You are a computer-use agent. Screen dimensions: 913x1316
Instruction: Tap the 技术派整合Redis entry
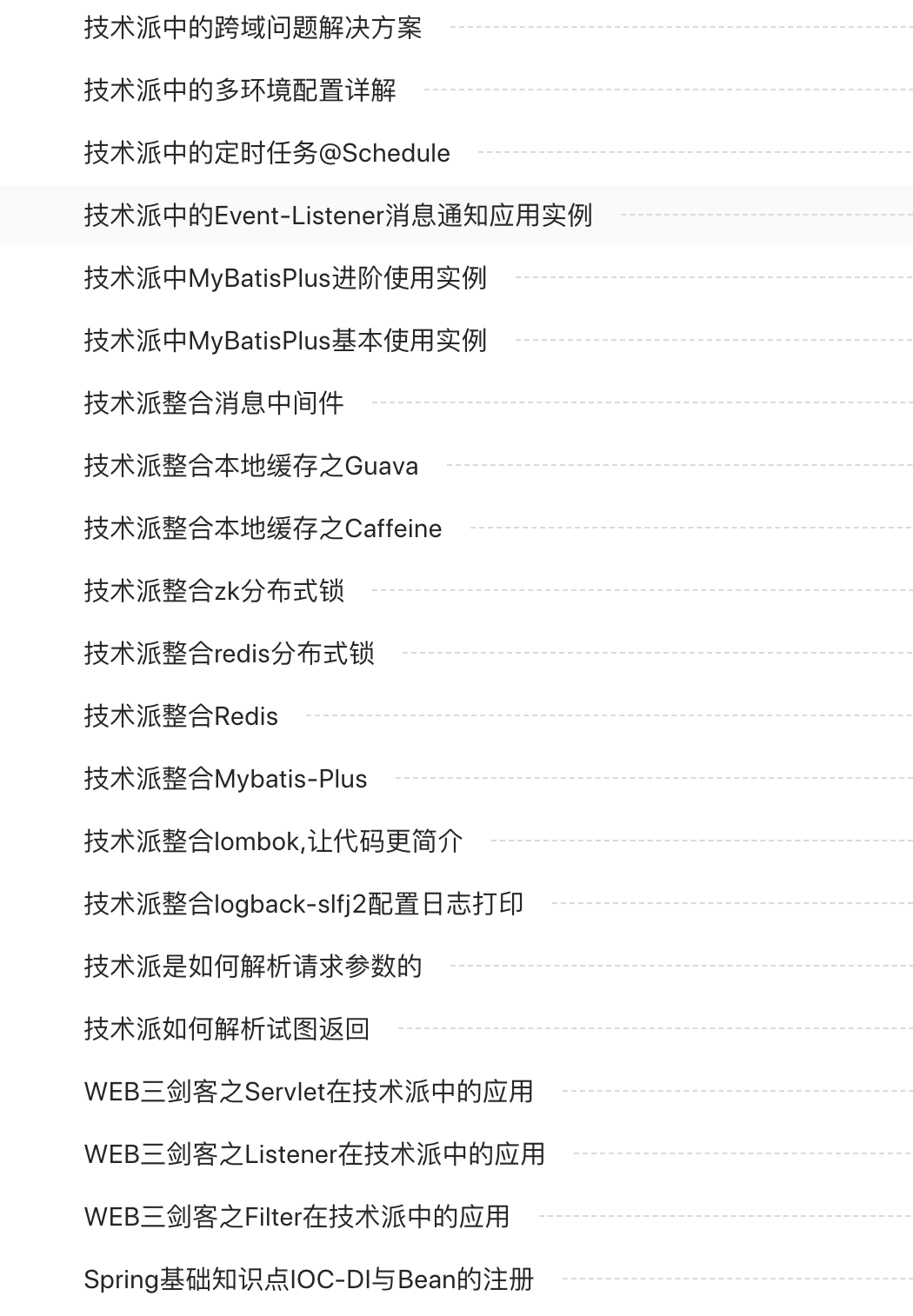coord(181,716)
